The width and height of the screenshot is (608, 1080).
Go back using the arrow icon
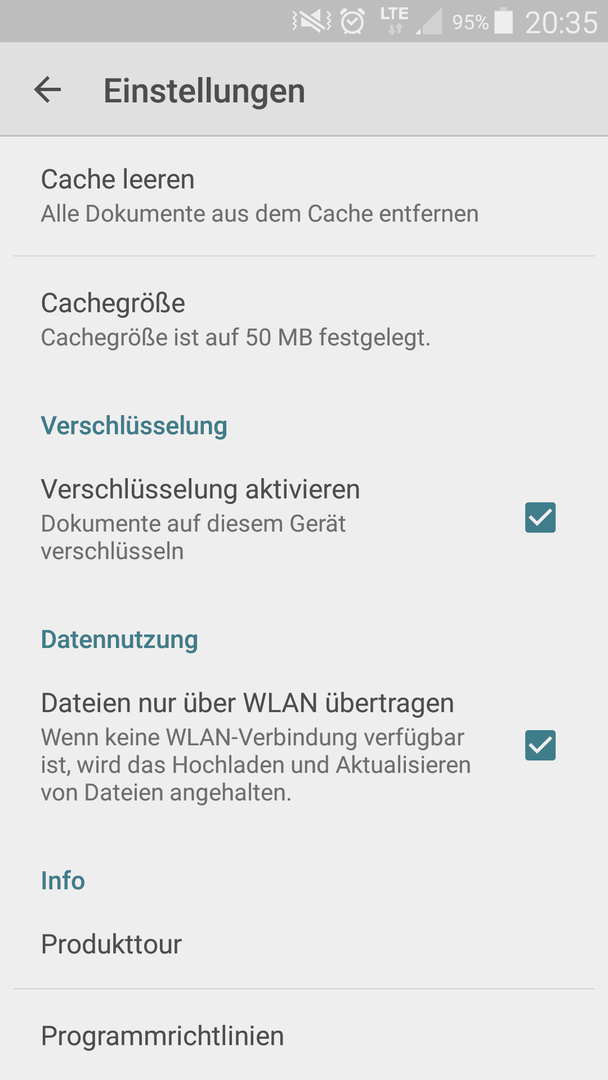pos(48,90)
